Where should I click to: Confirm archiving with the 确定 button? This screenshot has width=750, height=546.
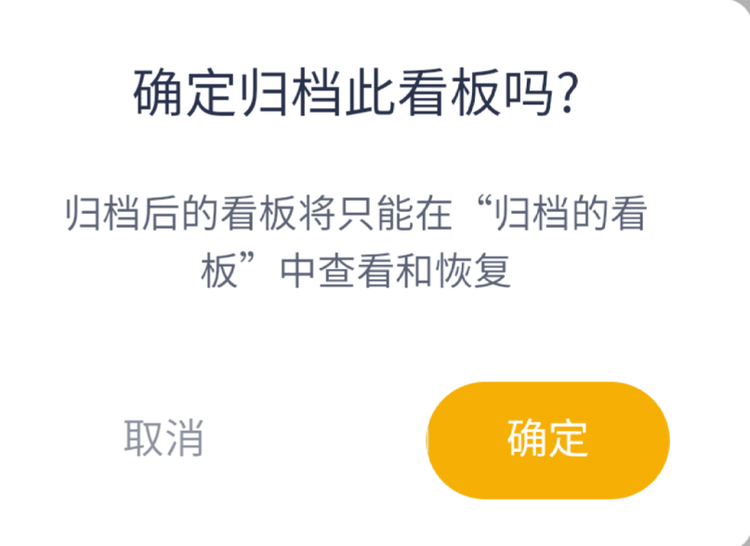548,440
